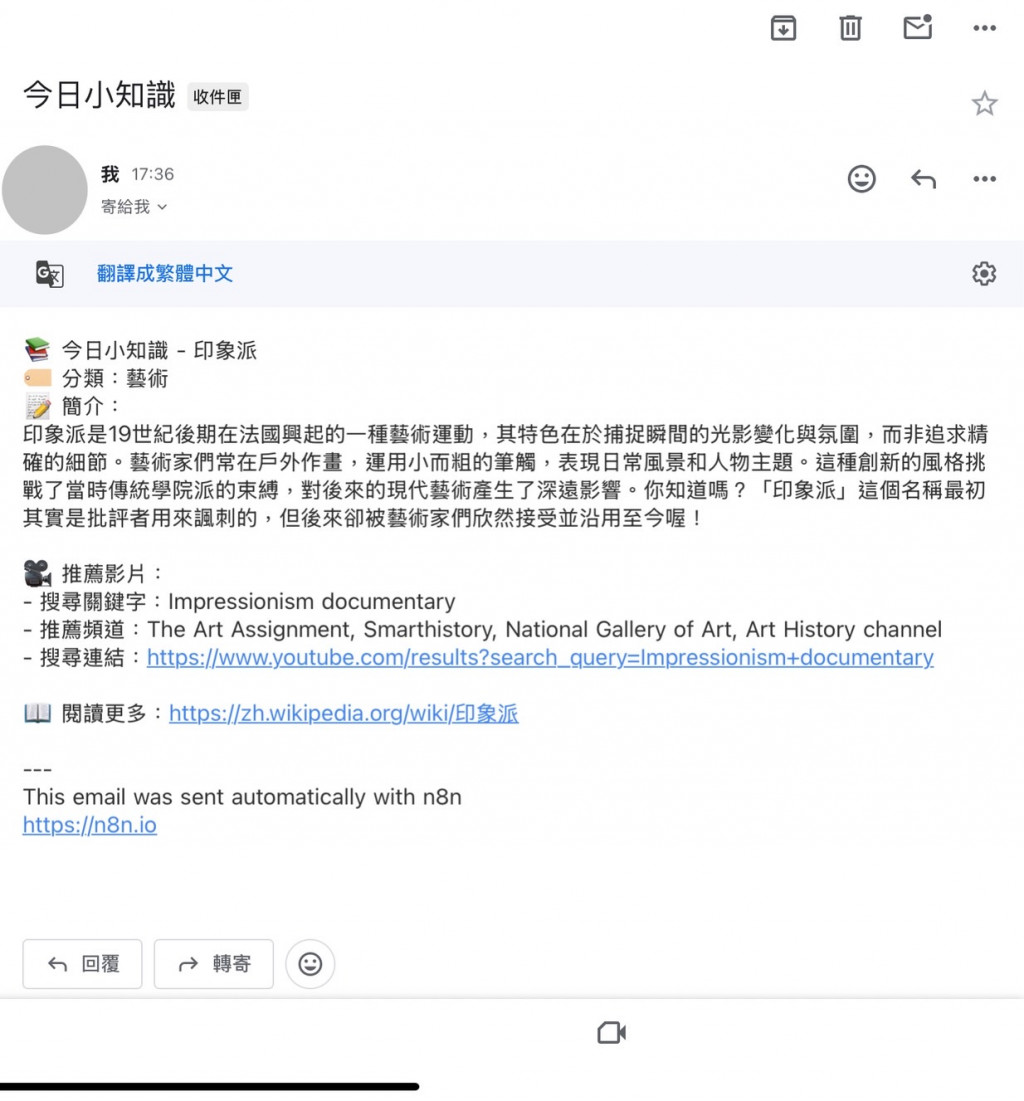
Task: Add an emoji reaction beside the sender row
Action: click(861, 179)
